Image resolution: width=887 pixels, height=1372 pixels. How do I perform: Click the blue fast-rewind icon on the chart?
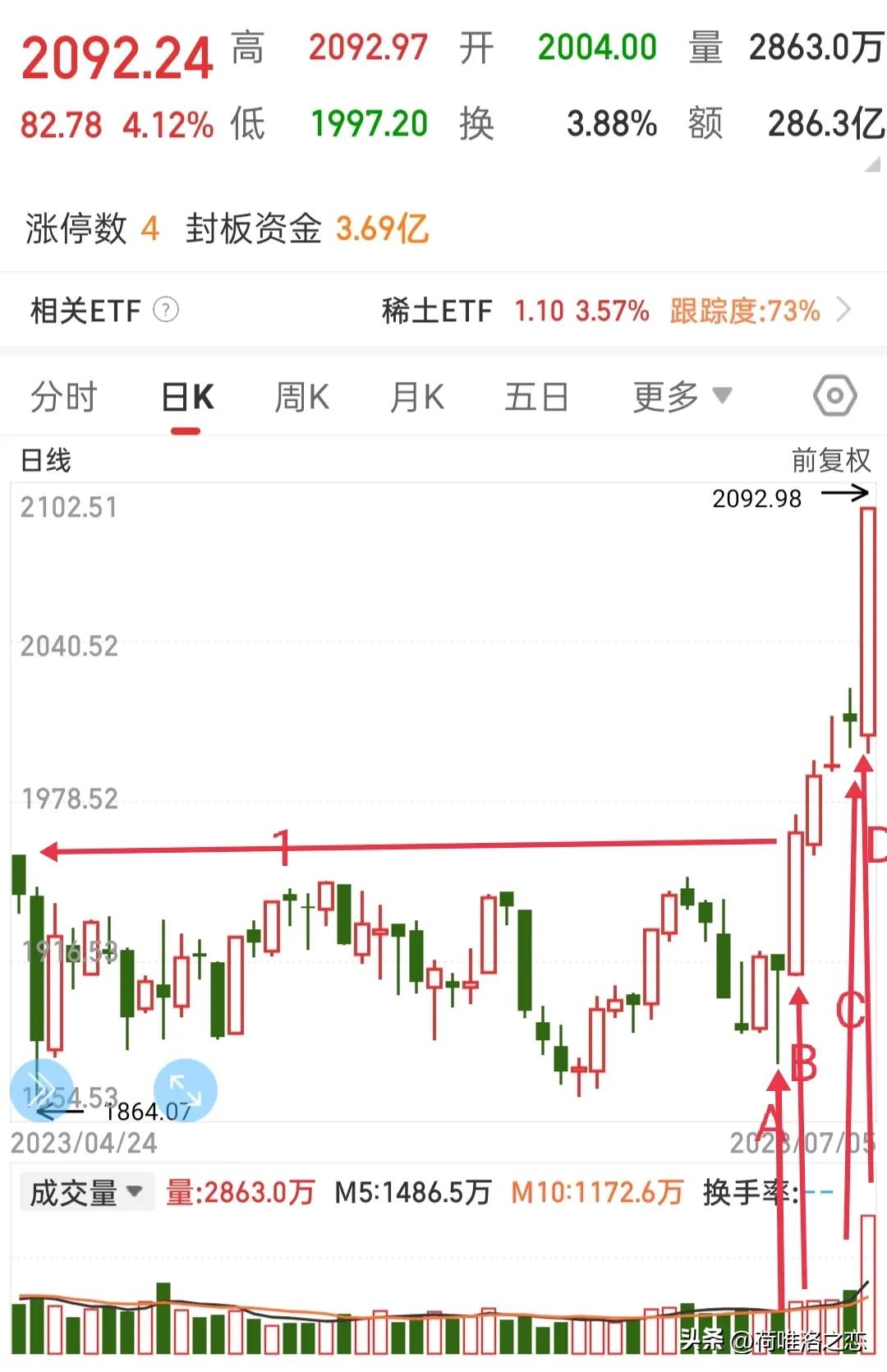(41, 1089)
